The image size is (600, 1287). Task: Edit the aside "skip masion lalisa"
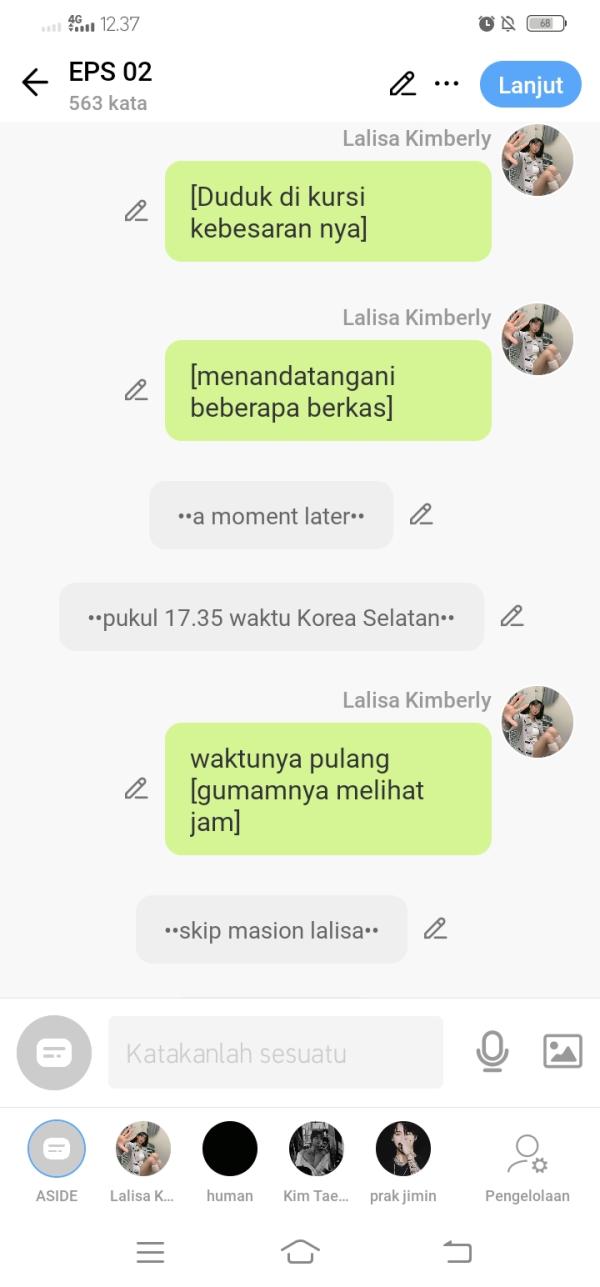[435, 929]
